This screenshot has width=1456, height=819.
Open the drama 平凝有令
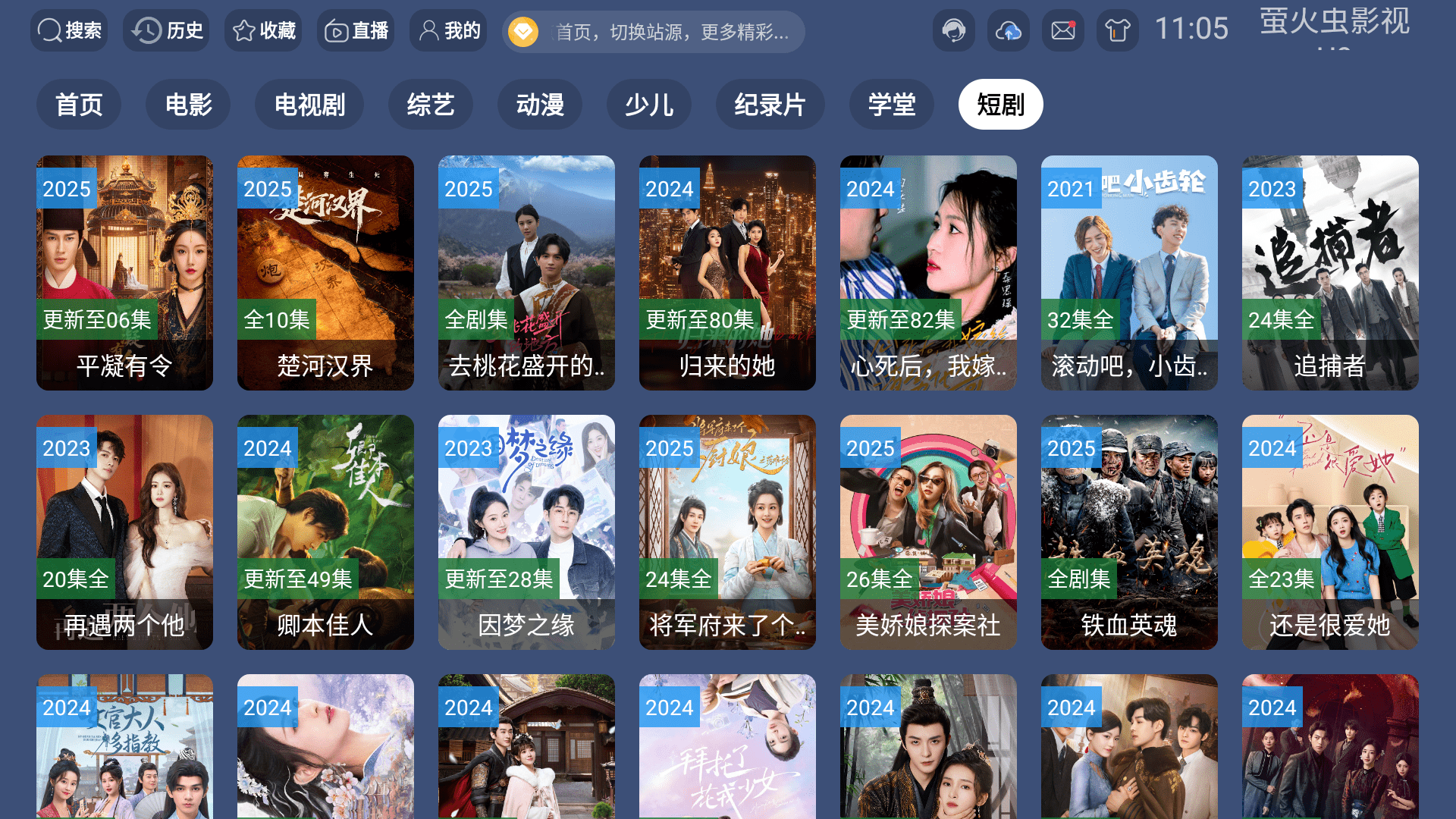124,273
